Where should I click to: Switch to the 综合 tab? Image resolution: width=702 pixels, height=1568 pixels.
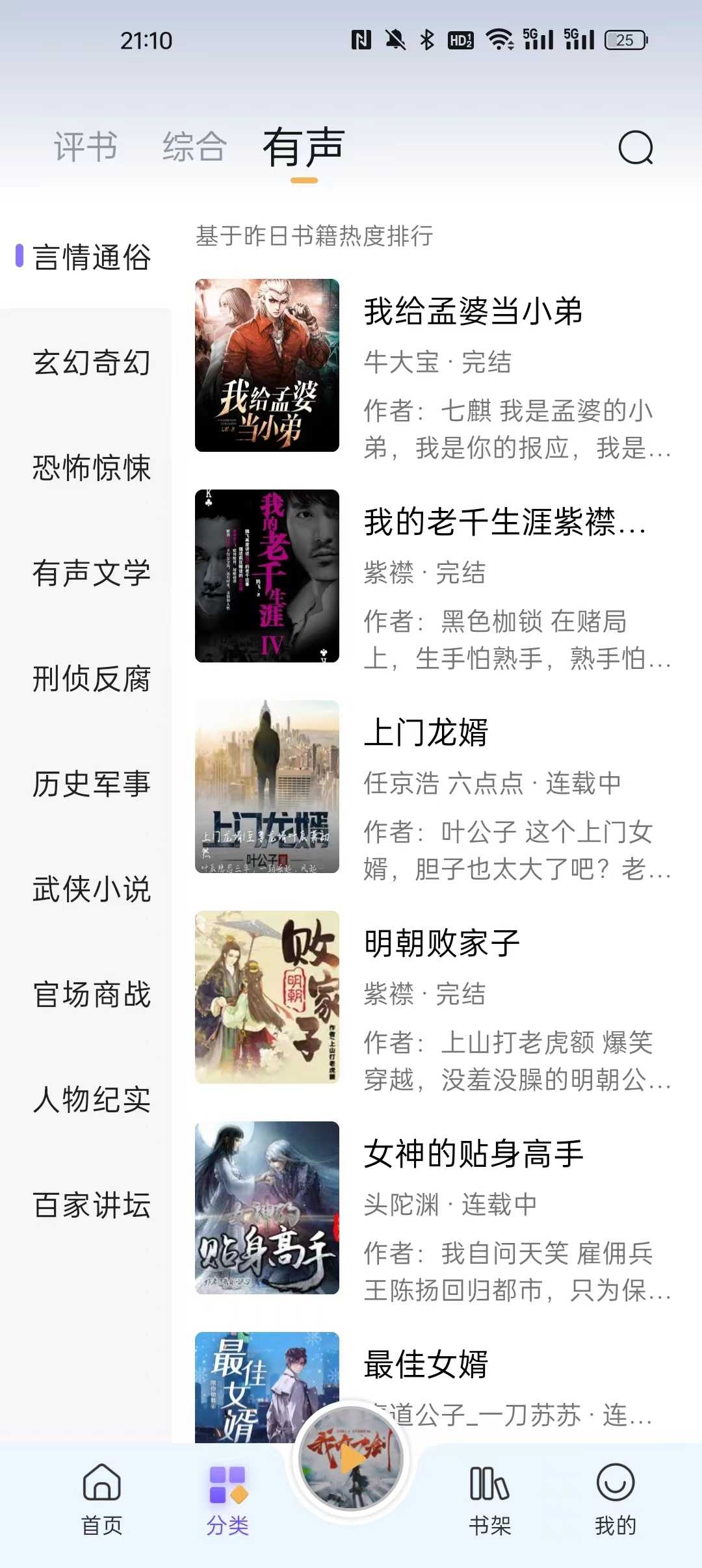click(x=194, y=147)
